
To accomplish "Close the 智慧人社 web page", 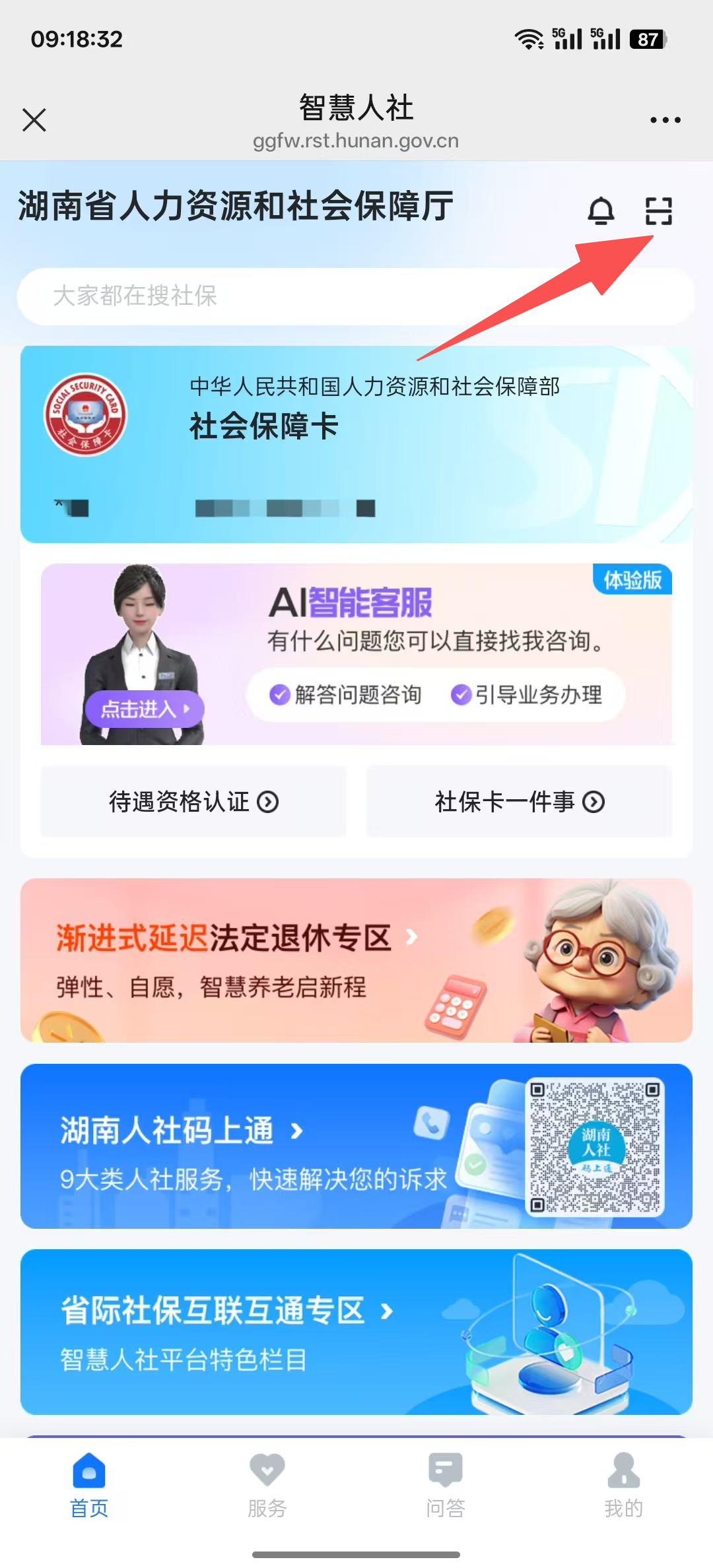I will 34,120.
